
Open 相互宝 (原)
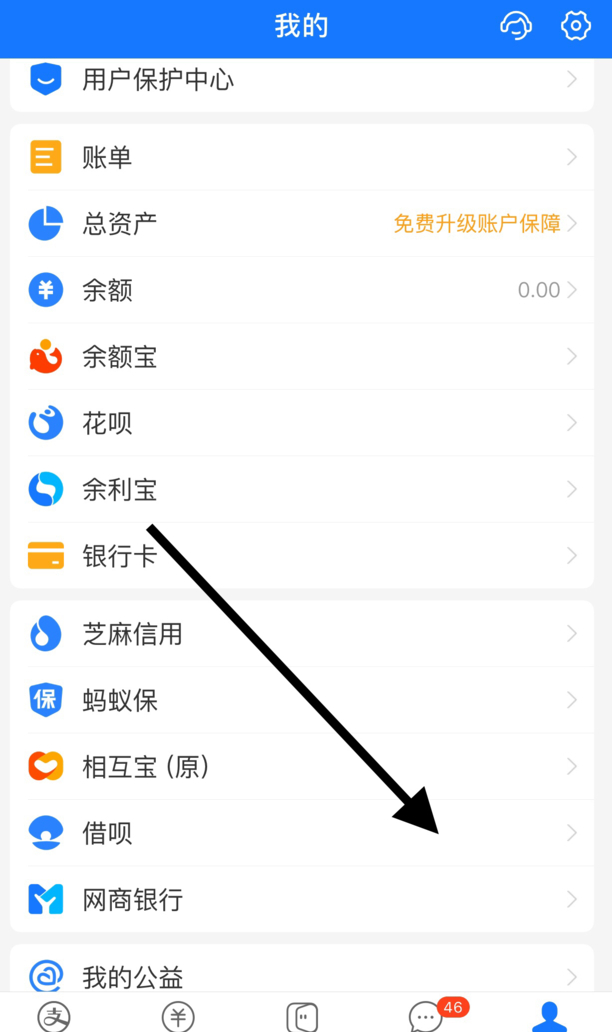(300, 766)
